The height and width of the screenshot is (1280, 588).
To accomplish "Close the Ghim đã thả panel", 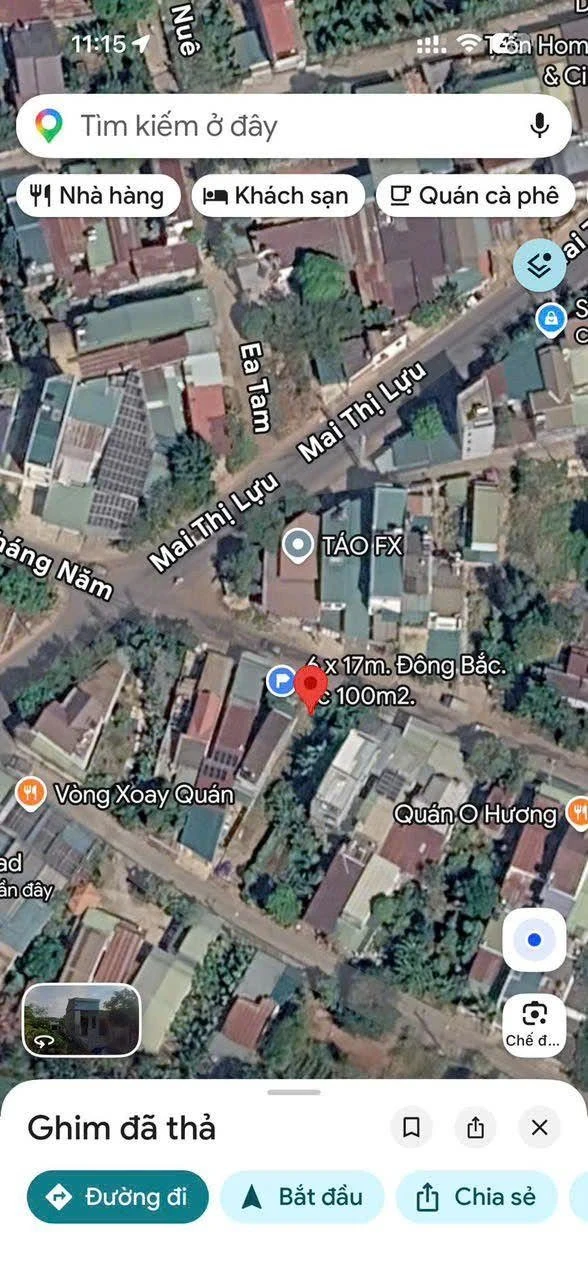I will pos(539,1128).
